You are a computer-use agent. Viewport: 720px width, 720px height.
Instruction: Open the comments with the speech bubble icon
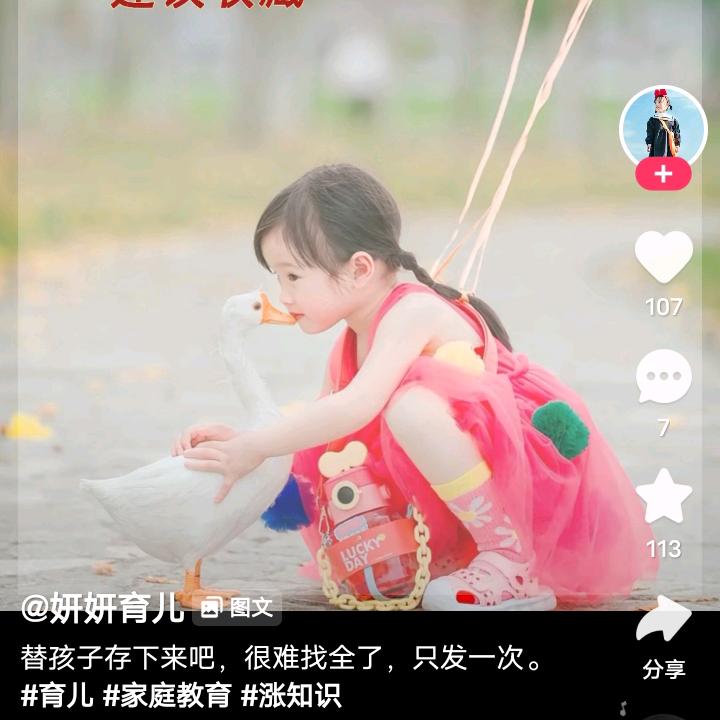tap(663, 377)
